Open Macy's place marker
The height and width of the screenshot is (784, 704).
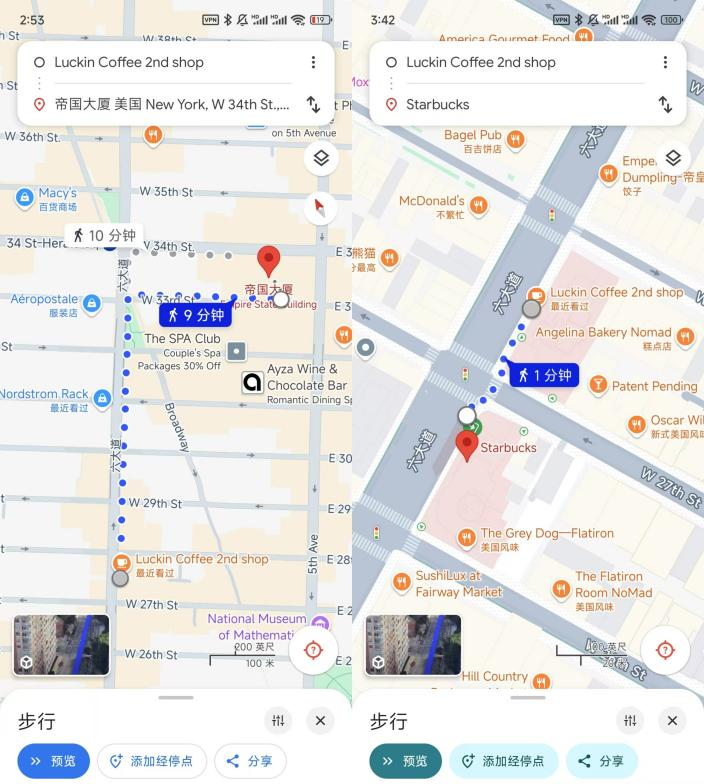[26, 197]
